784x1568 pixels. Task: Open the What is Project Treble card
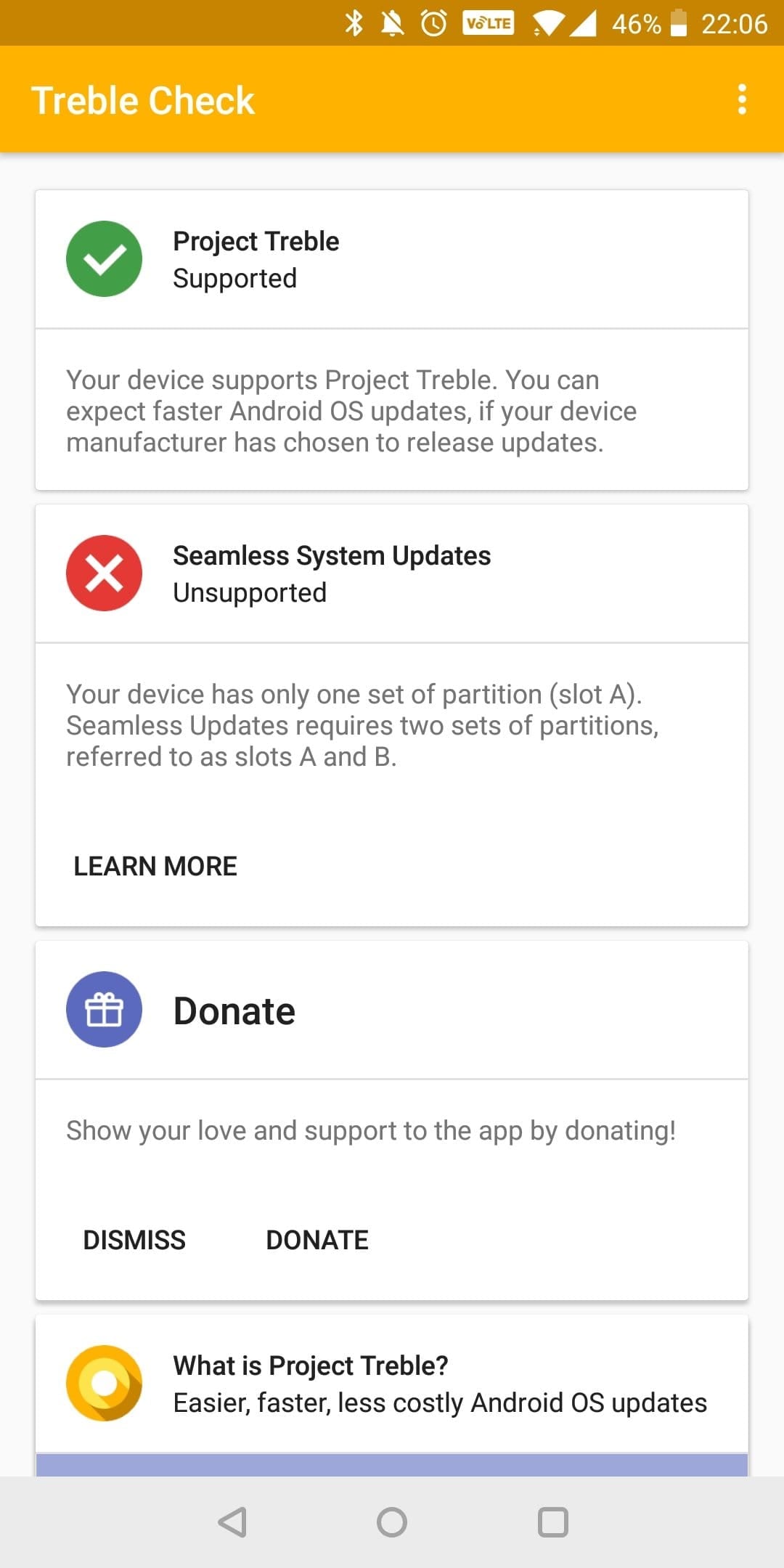point(392,1384)
